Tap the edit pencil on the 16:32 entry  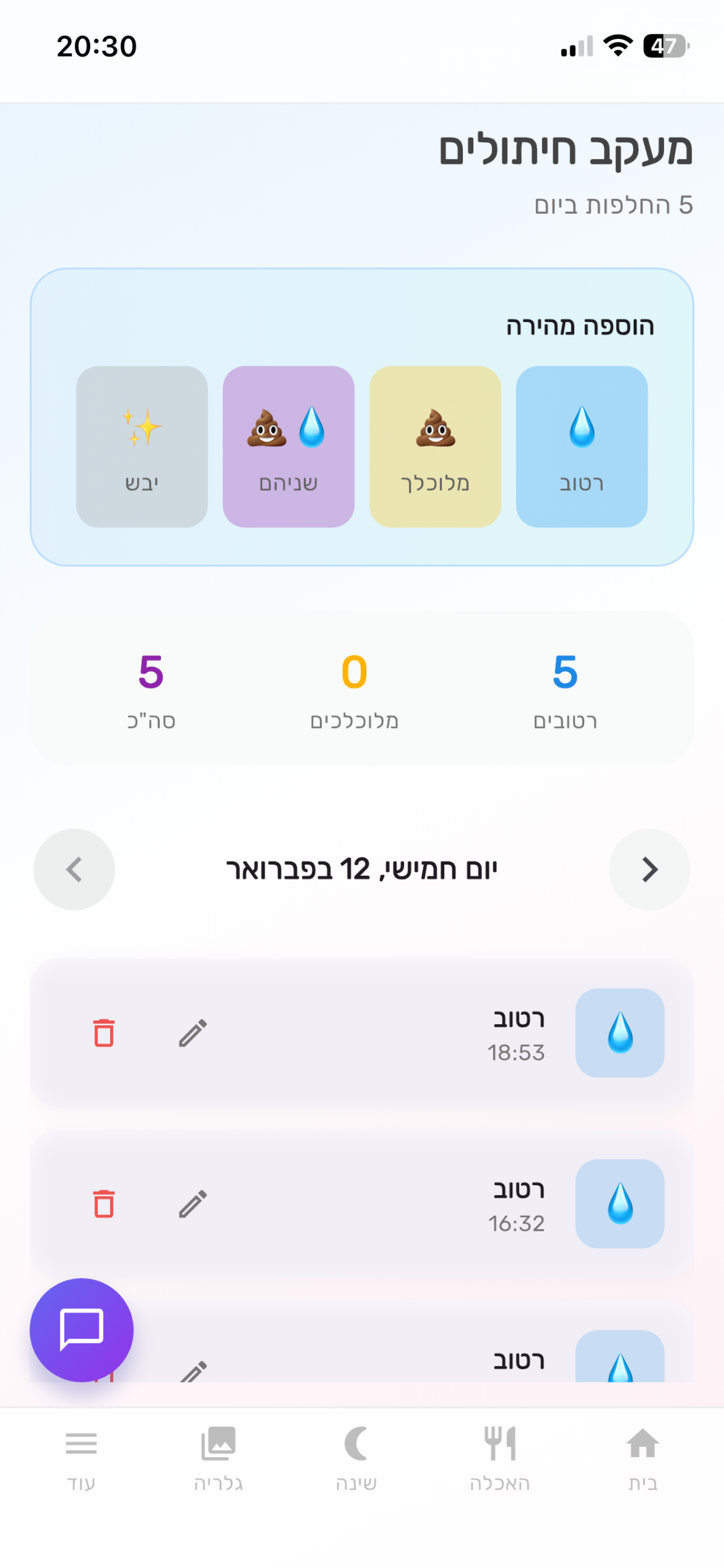click(194, 1204)
